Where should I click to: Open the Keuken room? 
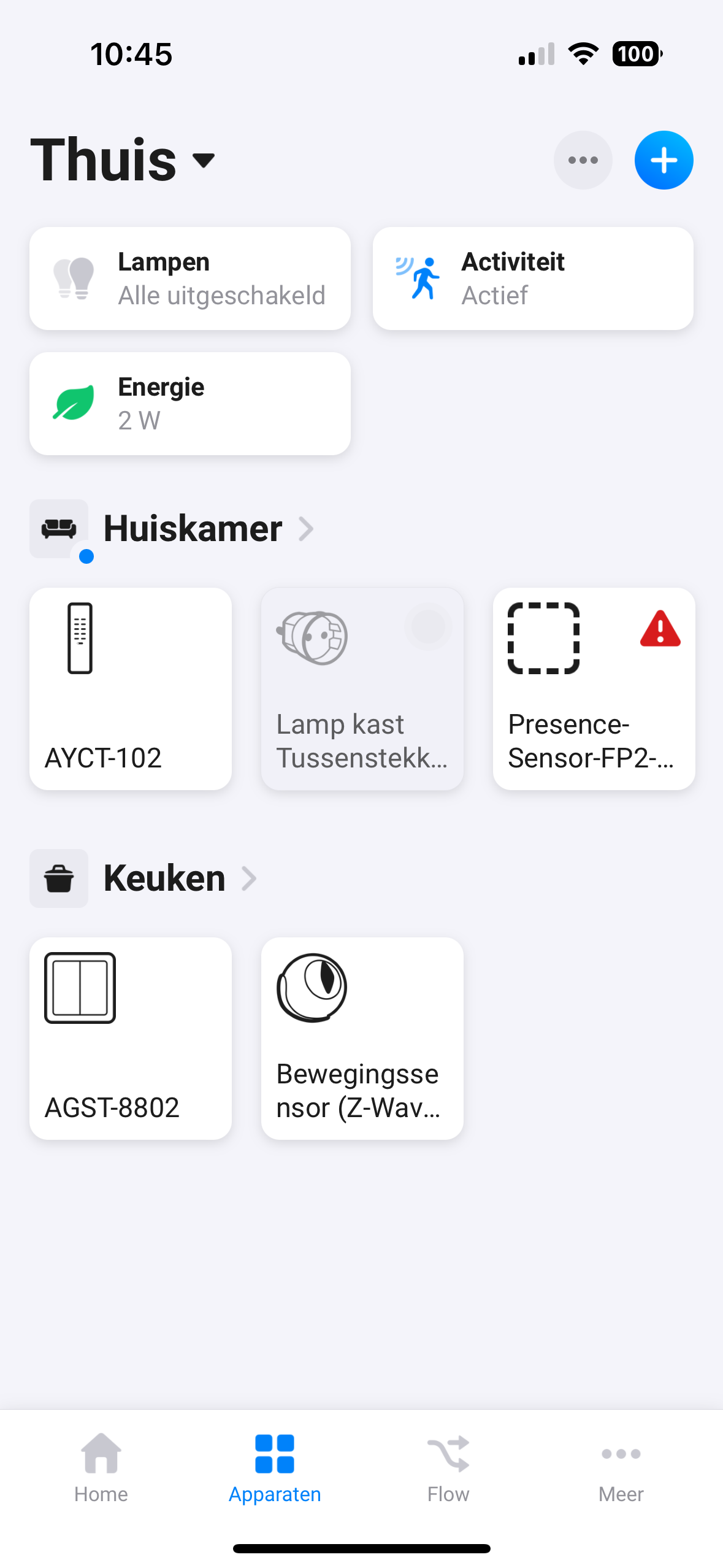(x=164, y=878)
